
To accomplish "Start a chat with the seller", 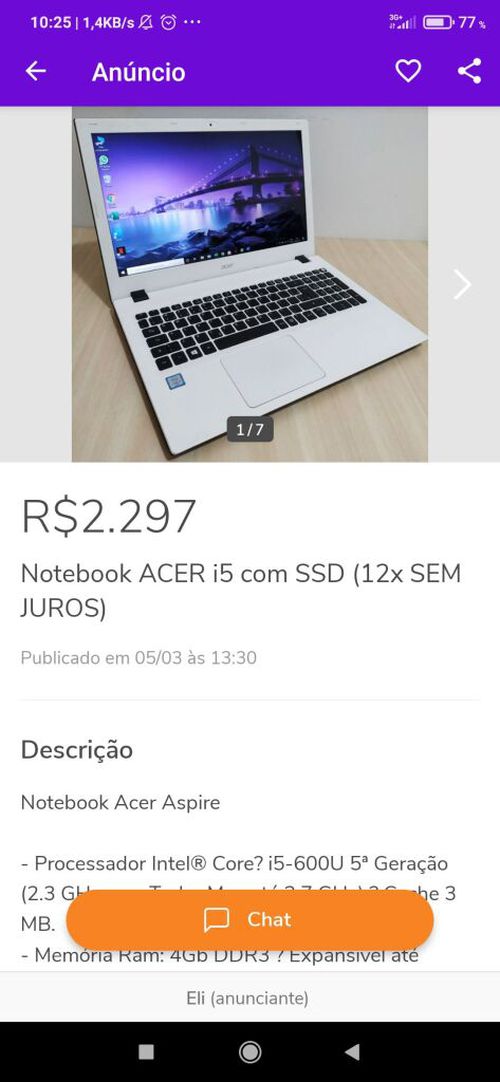I will 250,920.
